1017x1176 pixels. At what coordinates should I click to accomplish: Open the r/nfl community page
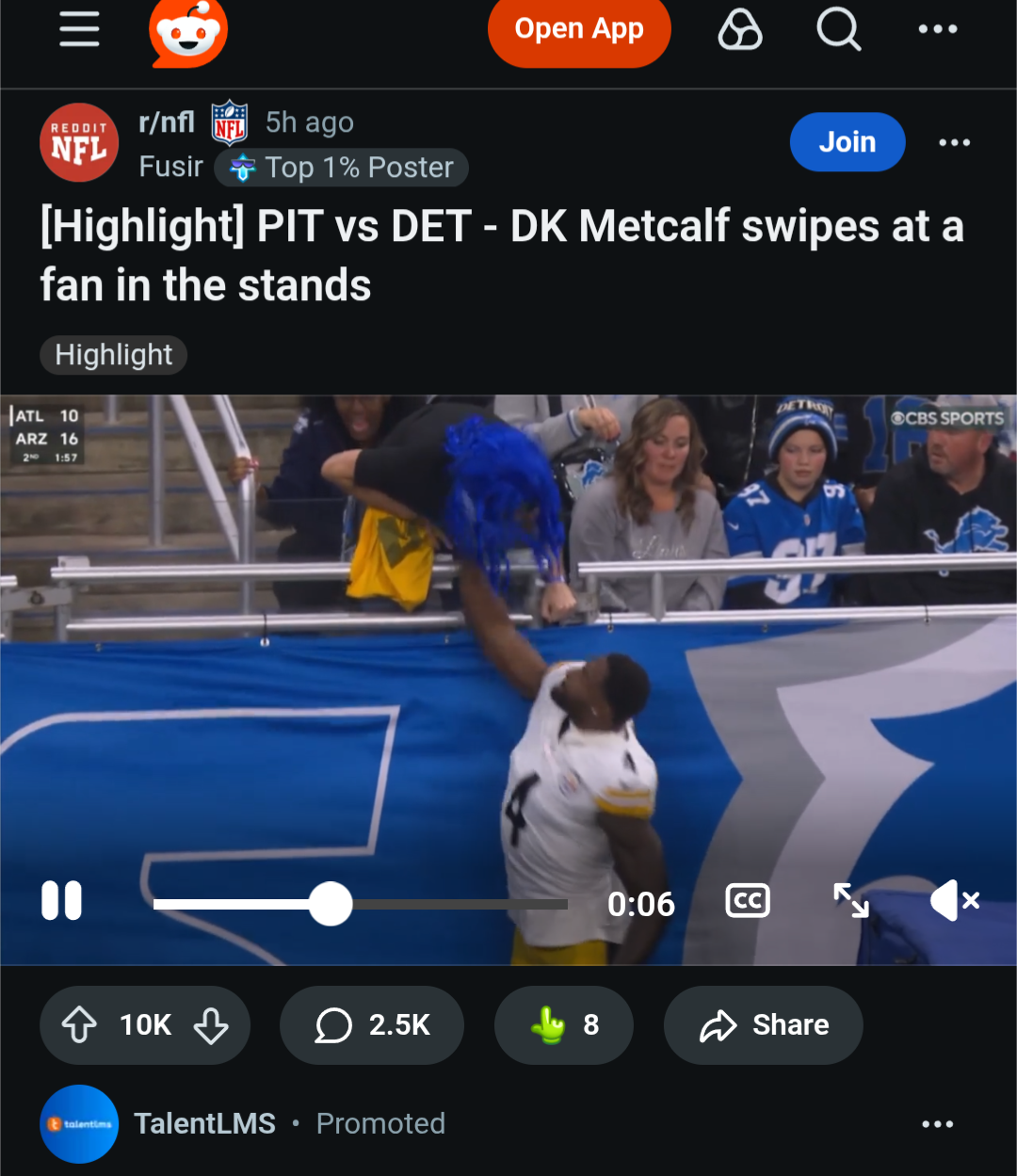[x=167, y=121]
